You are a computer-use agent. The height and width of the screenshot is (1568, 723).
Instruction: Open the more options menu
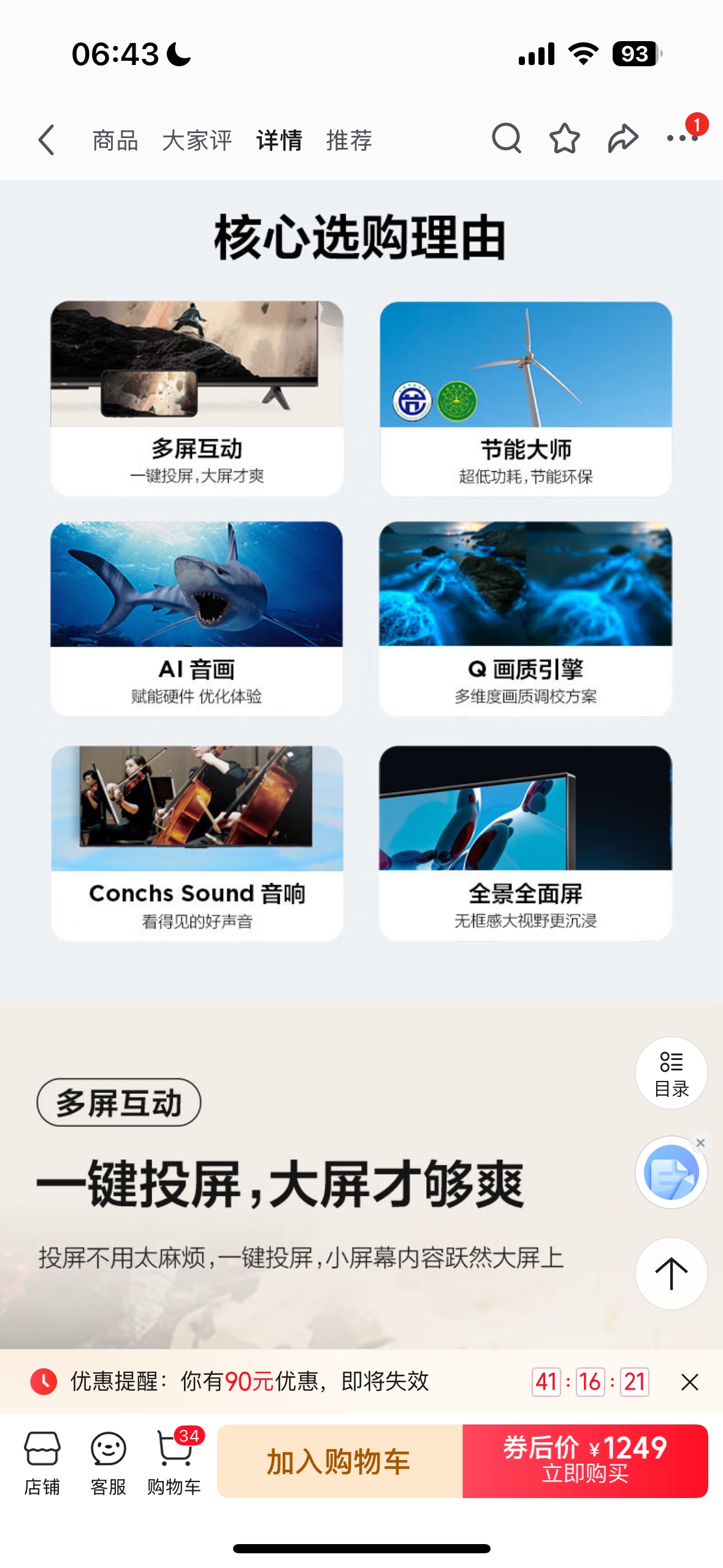(681, 139)
